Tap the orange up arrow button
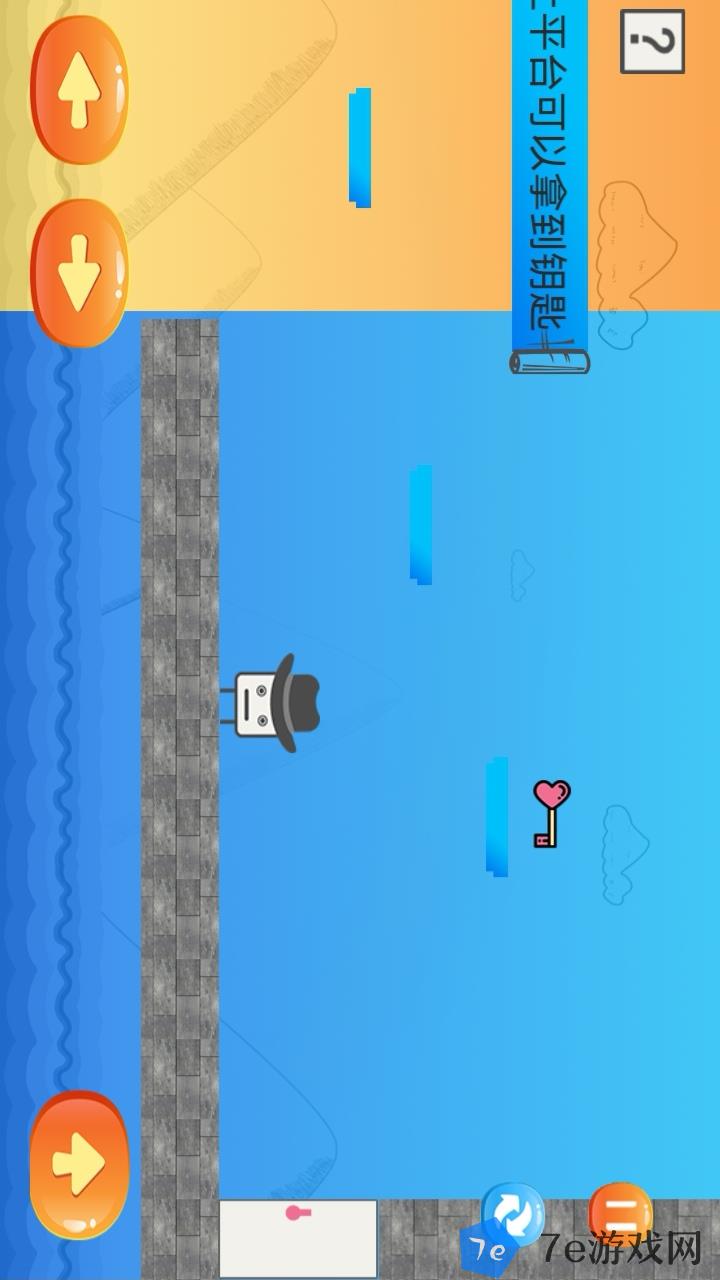This screenshot has width=720, height=1280. click(79, 90)
